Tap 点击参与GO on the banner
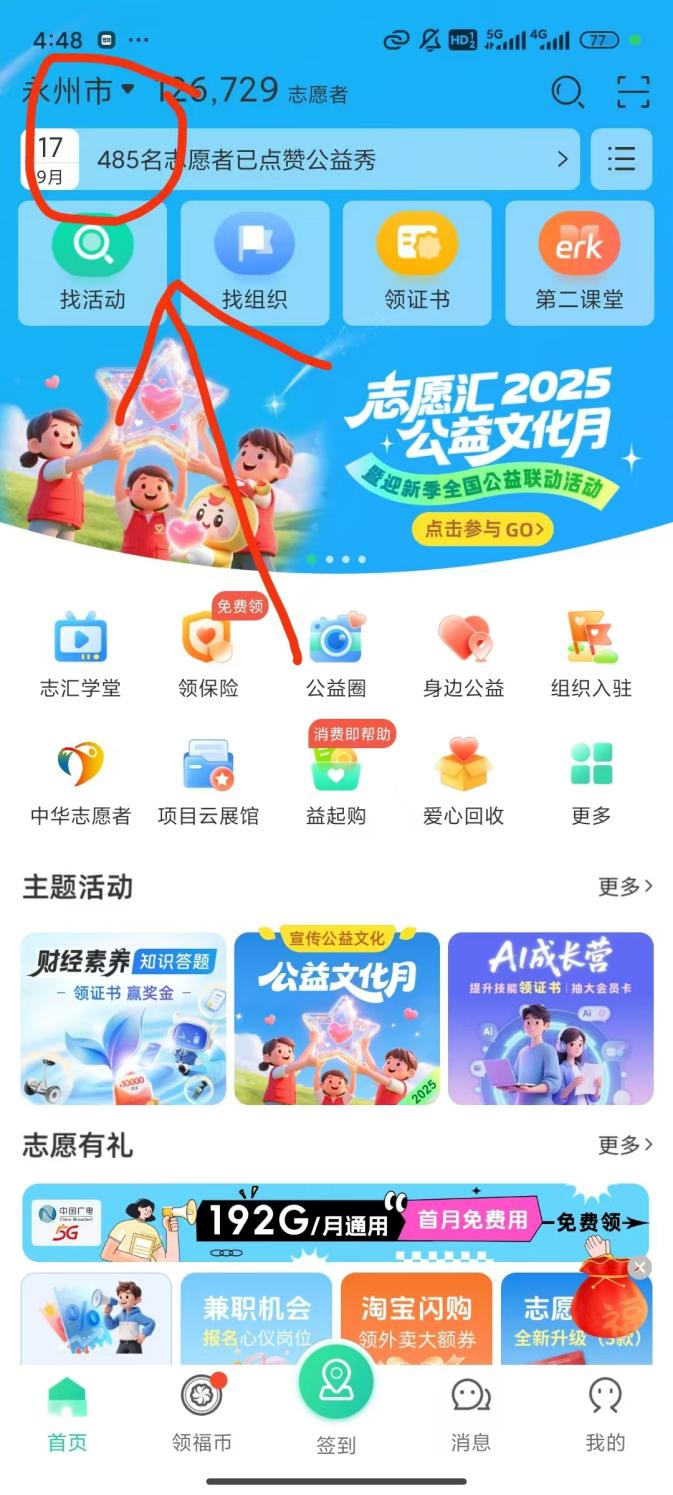This screenshot has width=673, height=1495. [x=483, y=529]
